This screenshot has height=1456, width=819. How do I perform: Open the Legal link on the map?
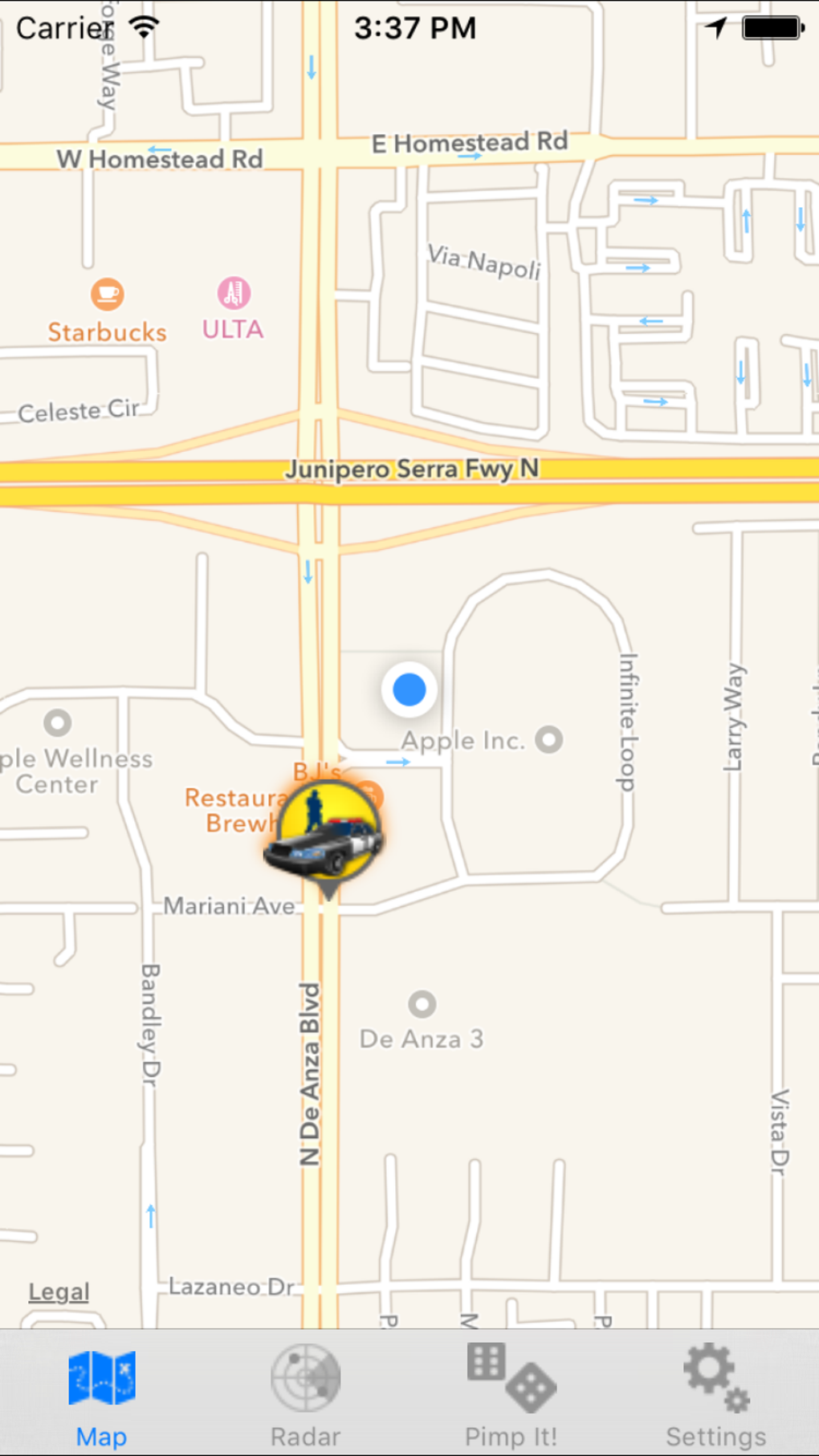click(x=59, y=1291)
